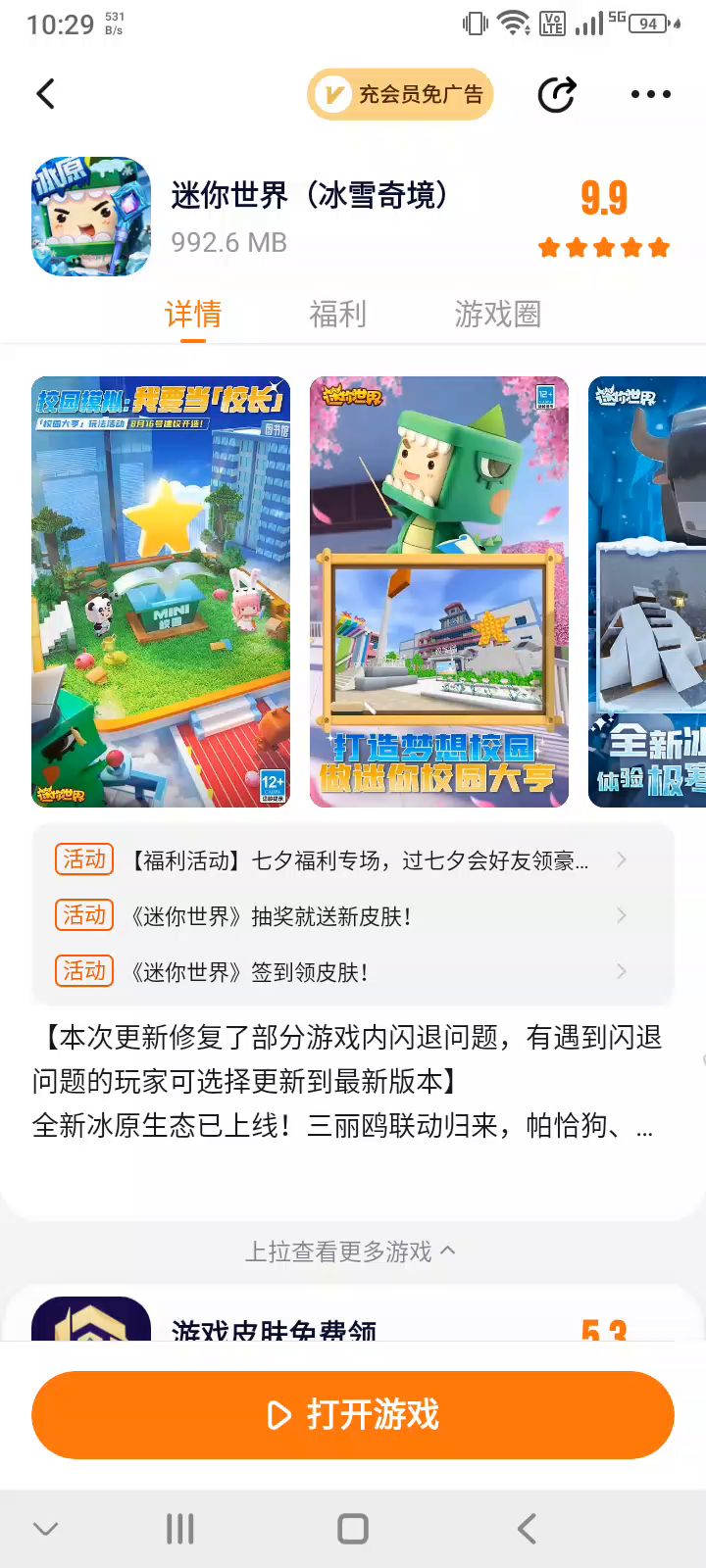Go back using the top-left arrow
706x1568 pixels.
[x=45, y=94]
